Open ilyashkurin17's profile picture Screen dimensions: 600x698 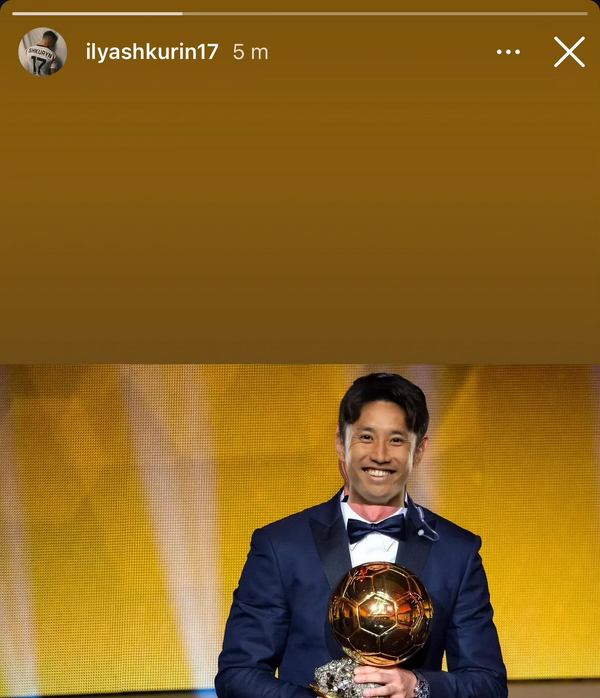tap(42, 52)
